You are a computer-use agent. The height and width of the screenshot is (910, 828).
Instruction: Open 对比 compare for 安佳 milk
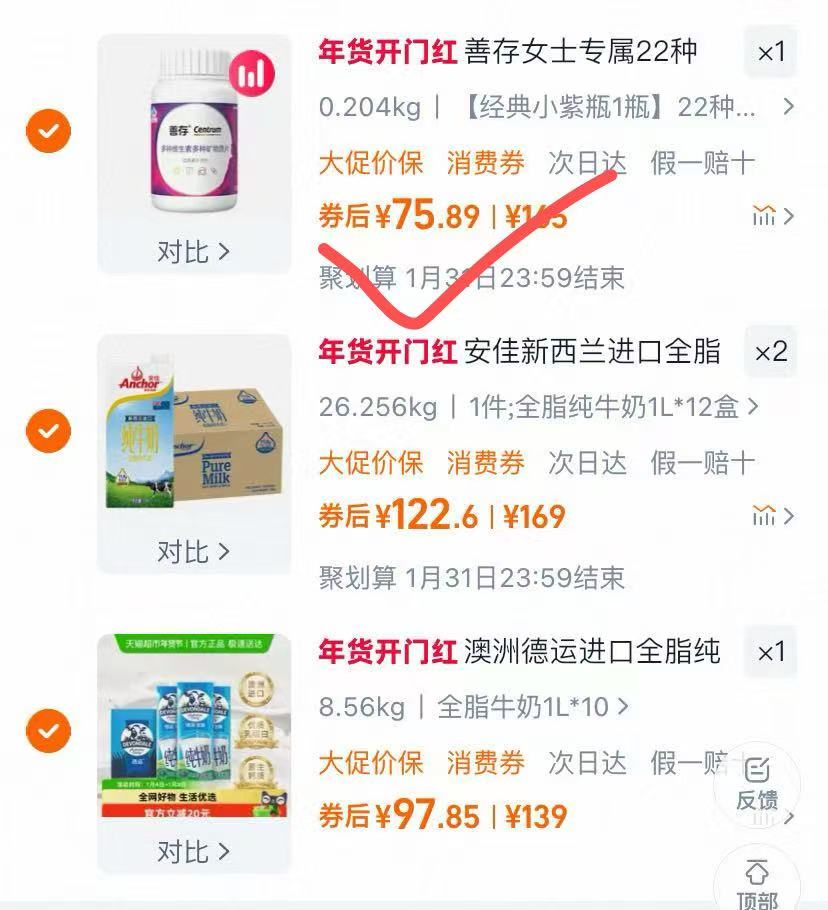193,552
